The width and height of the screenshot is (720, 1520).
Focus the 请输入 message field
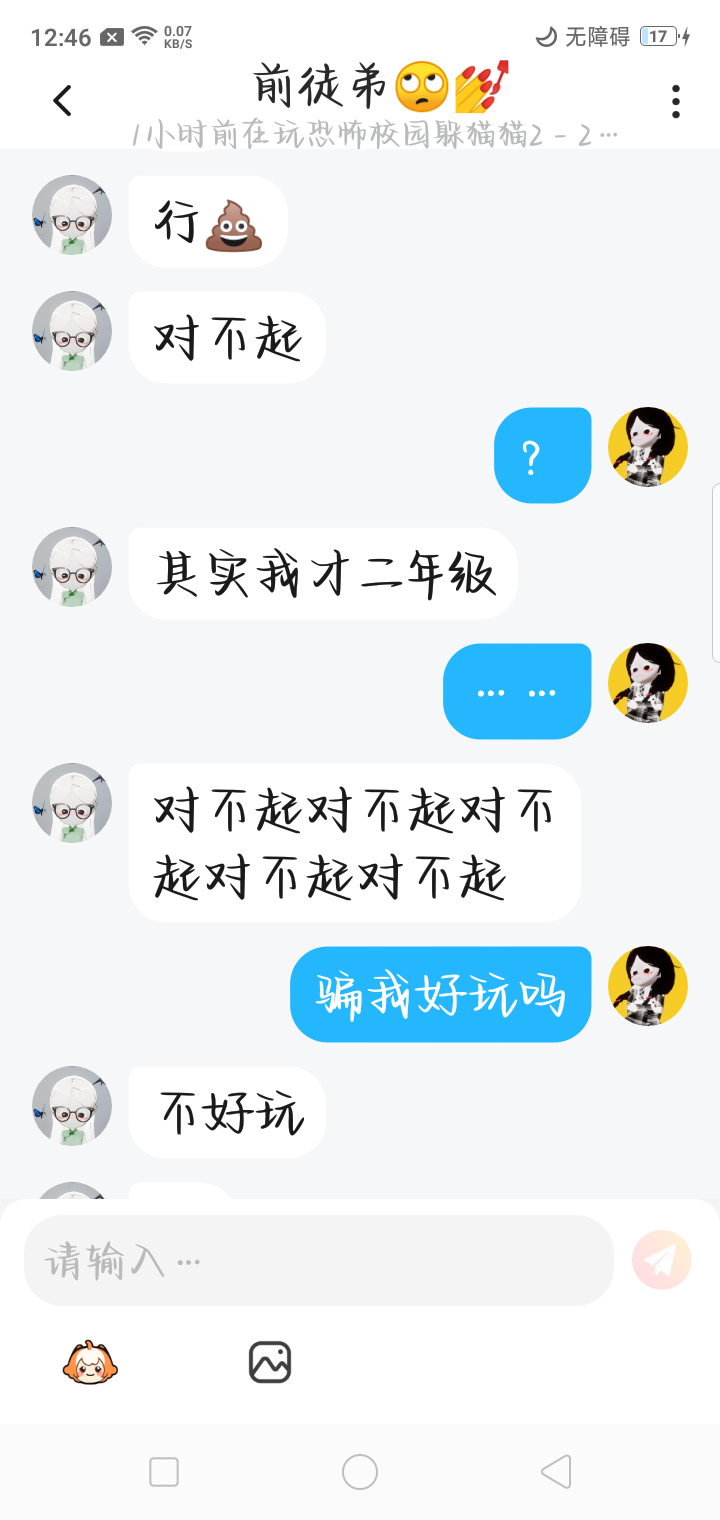tap(318, 1260)
